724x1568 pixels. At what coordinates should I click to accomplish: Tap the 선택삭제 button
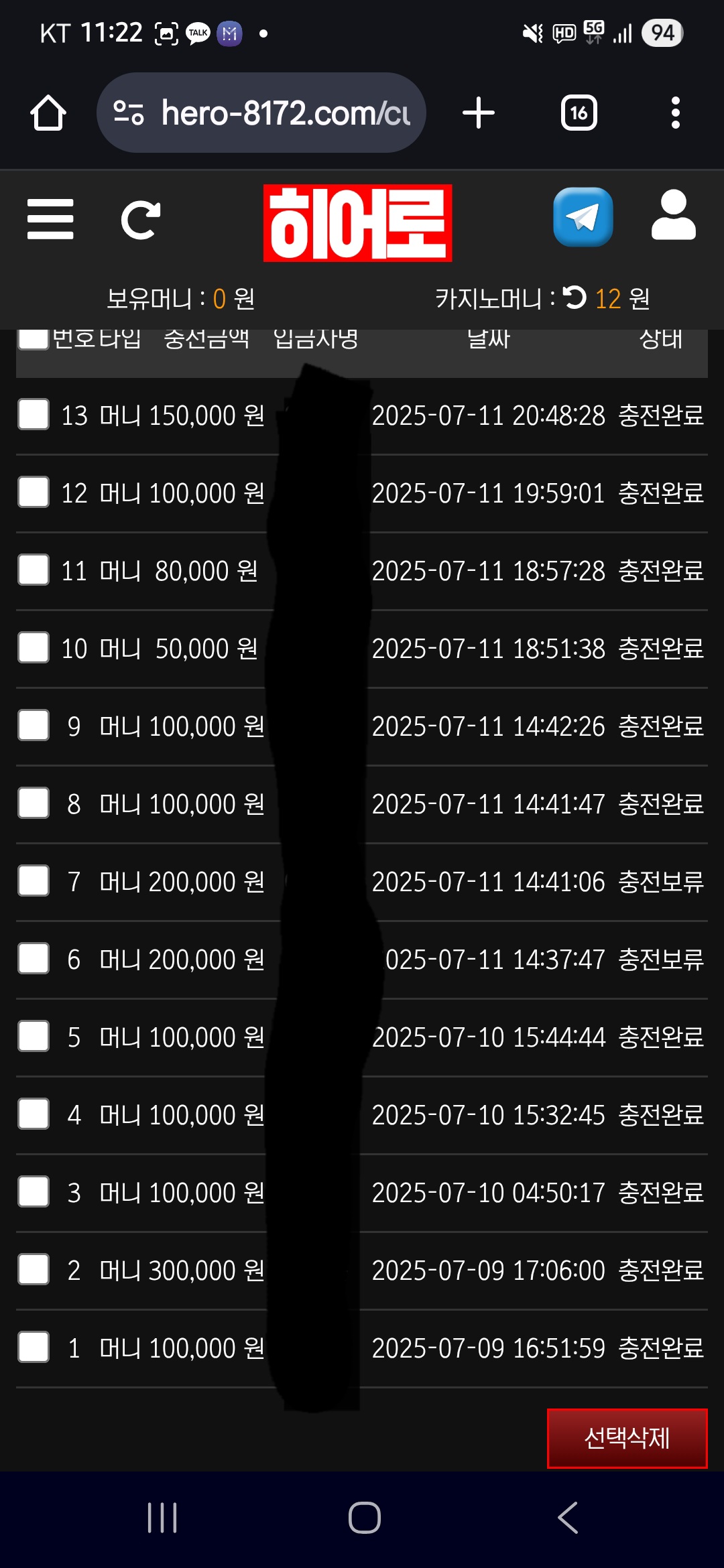click(x=627, y=1438)
